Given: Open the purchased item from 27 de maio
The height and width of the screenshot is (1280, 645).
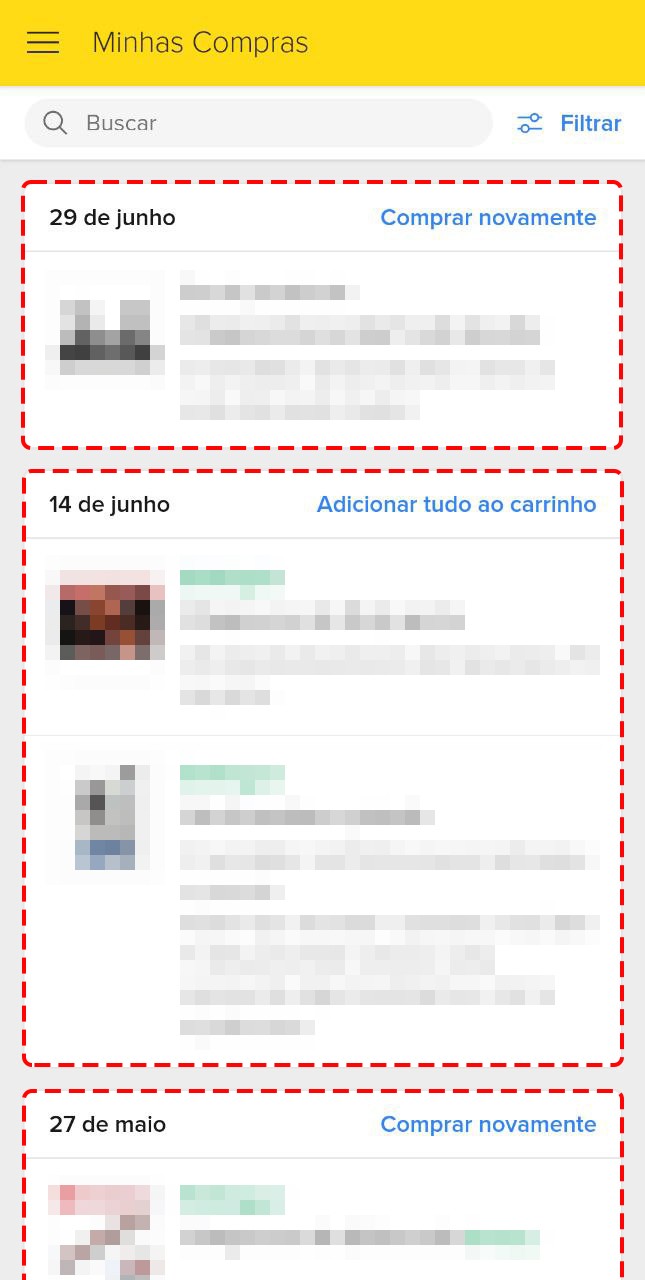Looking at the screenshot, I should (x=320, y=1225).
